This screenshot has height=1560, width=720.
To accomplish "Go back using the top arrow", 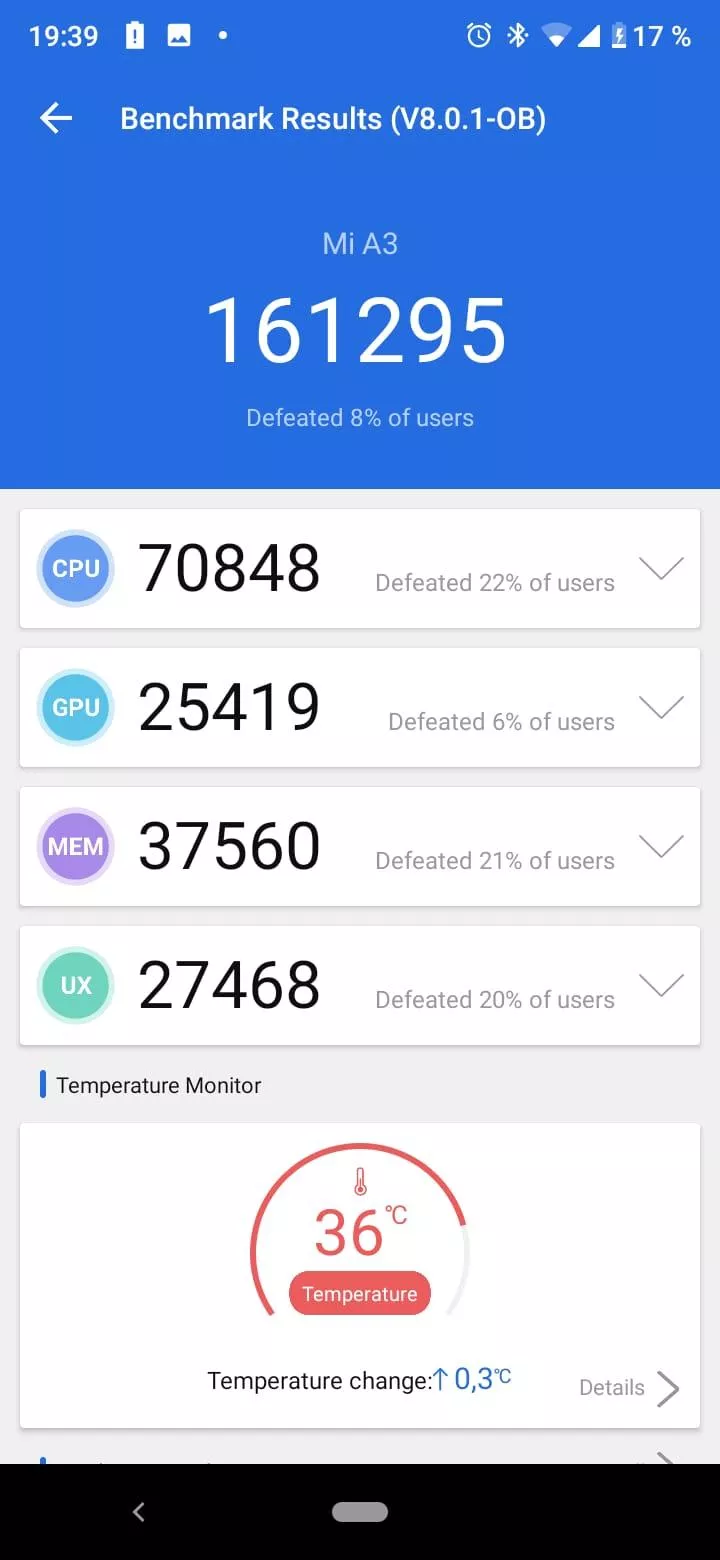I will [56, 119].
